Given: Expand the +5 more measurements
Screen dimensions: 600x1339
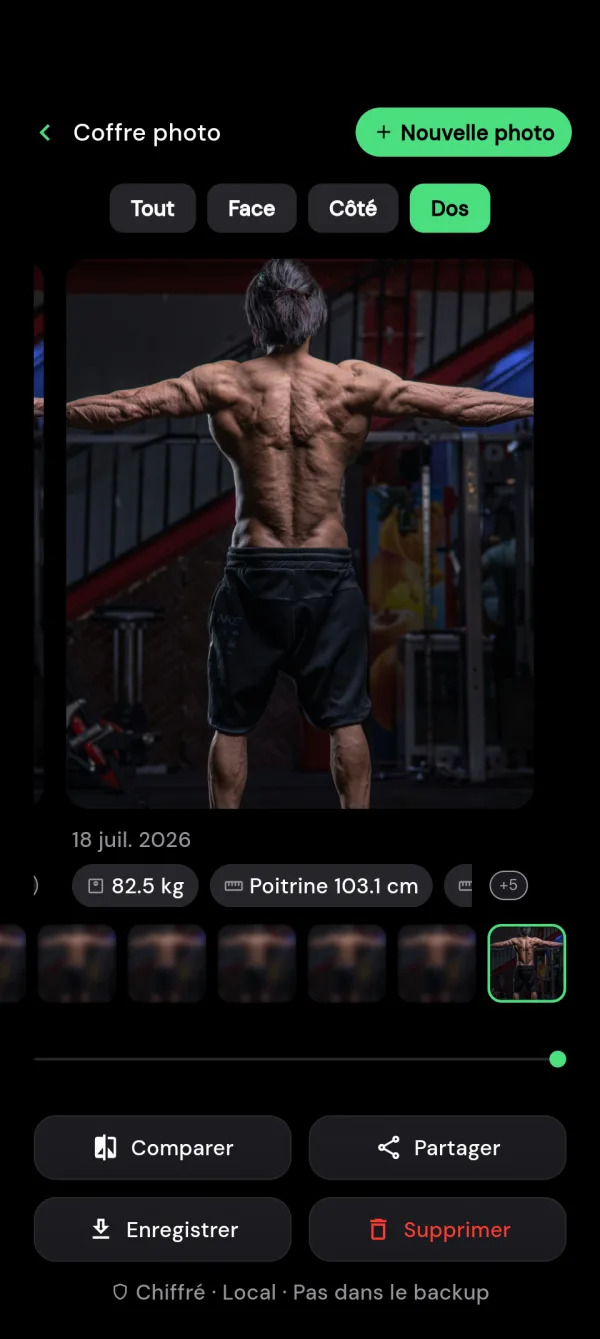Looking at the screenshot, I should [x=508, y=885].
